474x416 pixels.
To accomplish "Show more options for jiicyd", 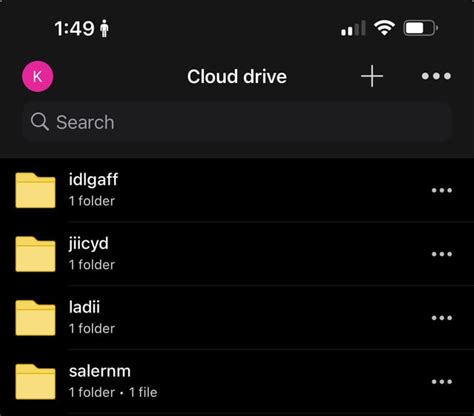I will (x=442, y=254).
